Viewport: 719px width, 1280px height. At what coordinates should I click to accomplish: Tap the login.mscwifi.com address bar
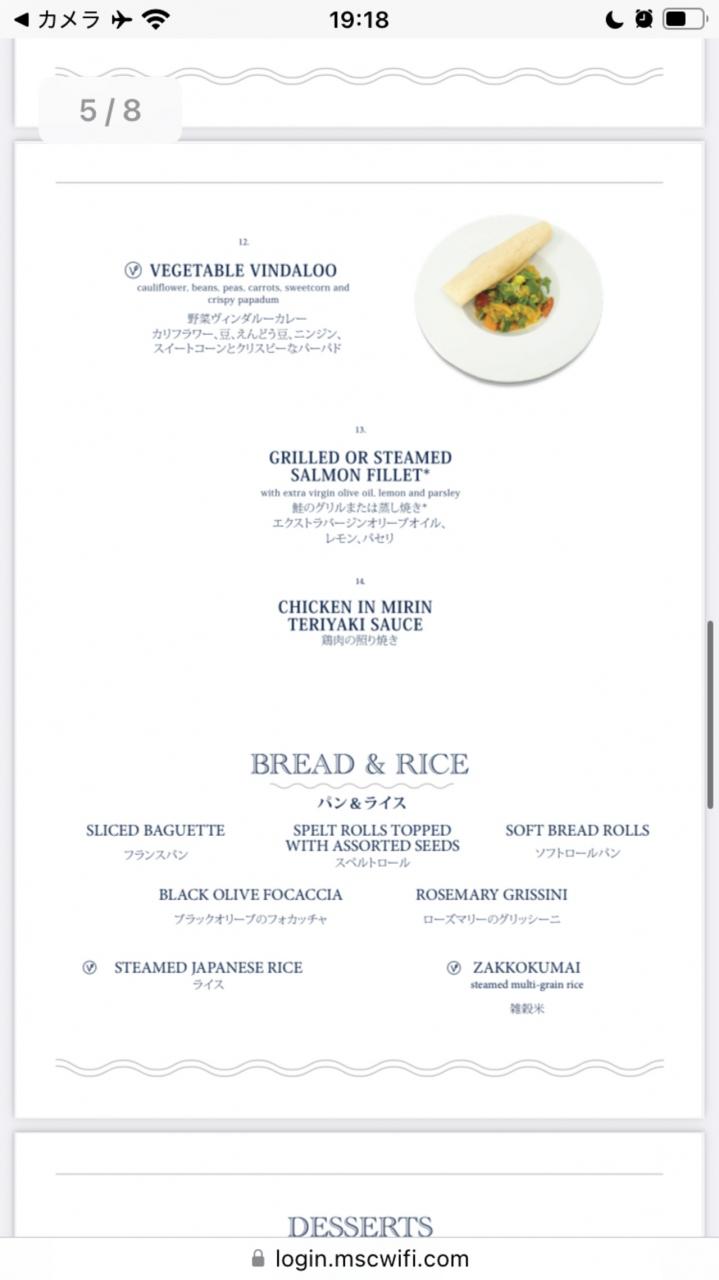(x=360, y=1258)
